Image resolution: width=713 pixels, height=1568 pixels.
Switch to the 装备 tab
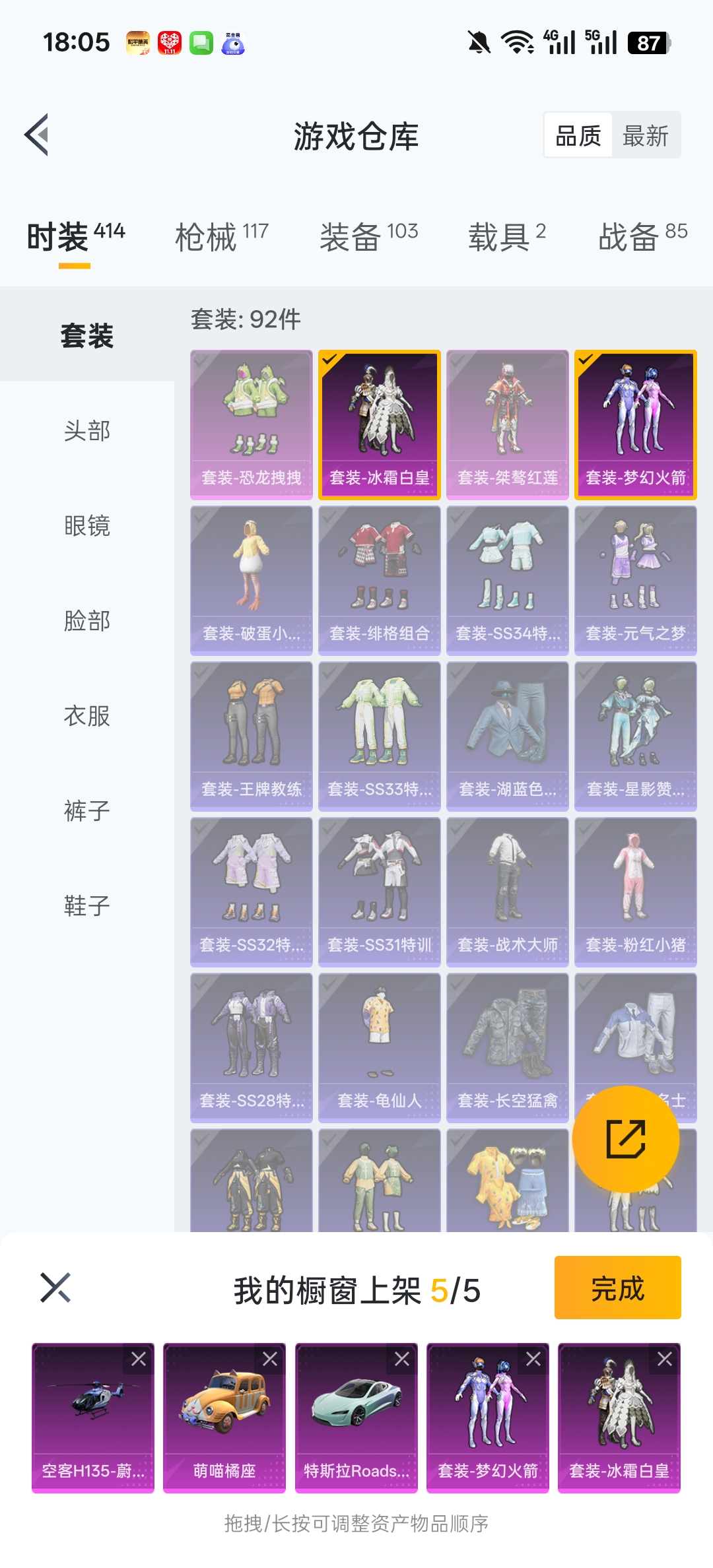(368, 236)
